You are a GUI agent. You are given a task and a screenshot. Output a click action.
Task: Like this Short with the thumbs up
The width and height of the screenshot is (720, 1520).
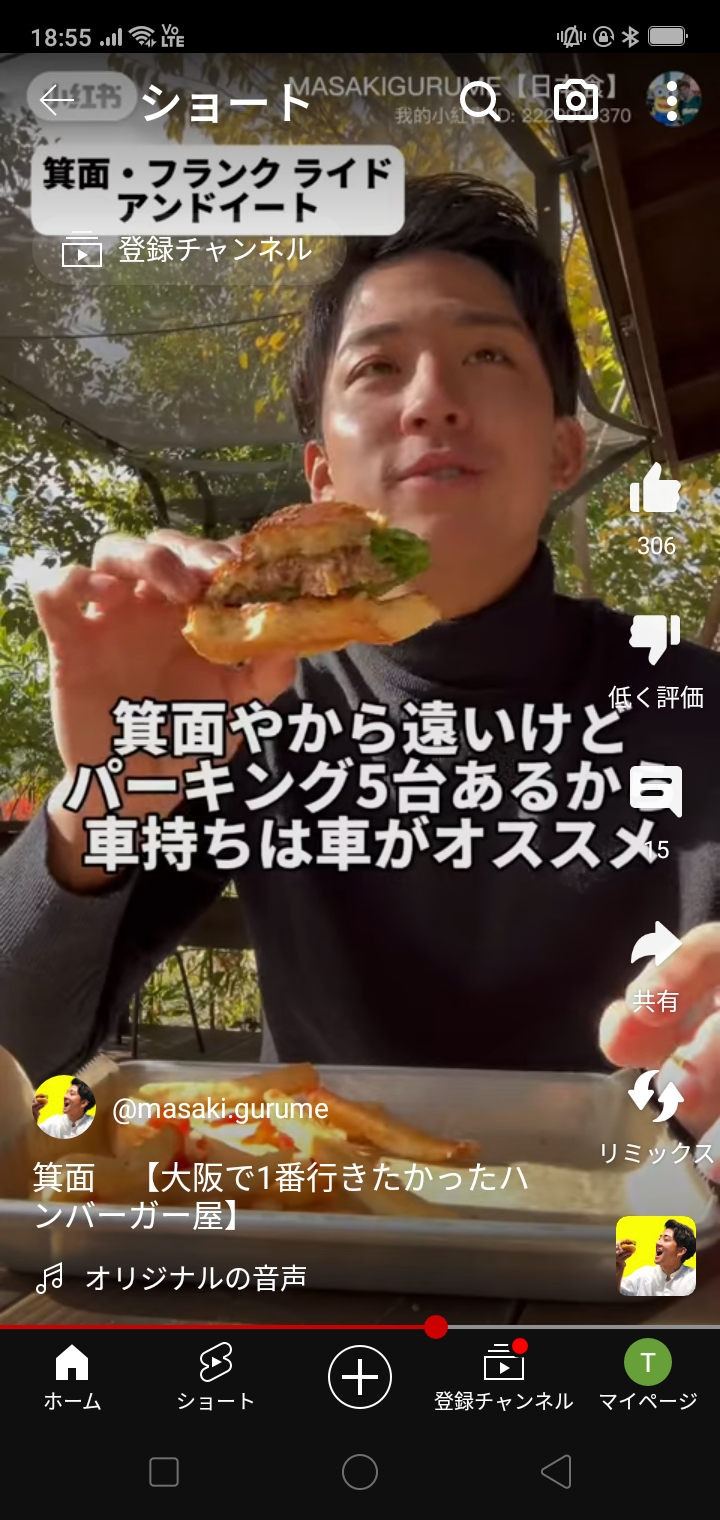[x=655, y=490]
